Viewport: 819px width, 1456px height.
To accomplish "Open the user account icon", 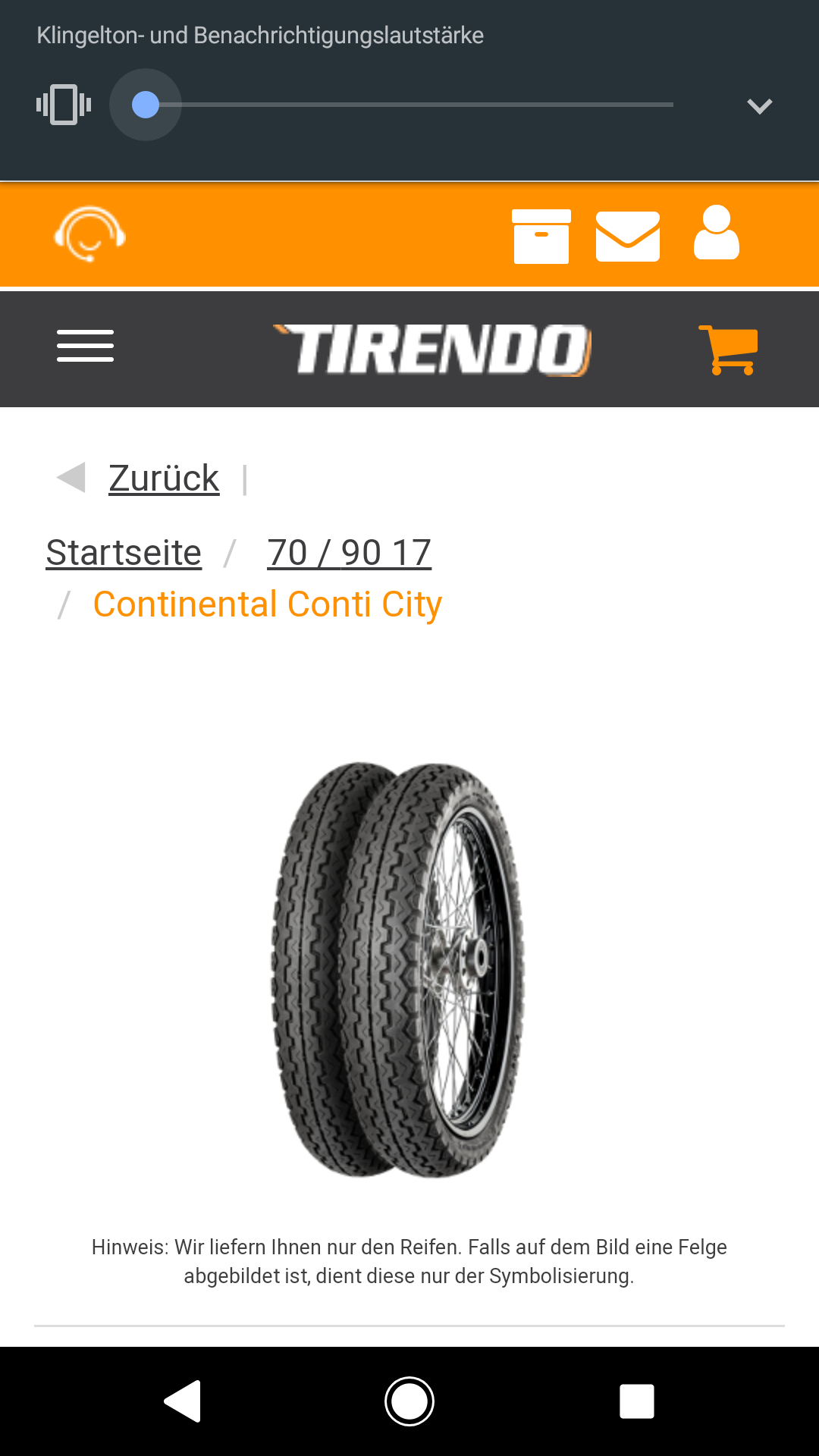I will 716,234.
